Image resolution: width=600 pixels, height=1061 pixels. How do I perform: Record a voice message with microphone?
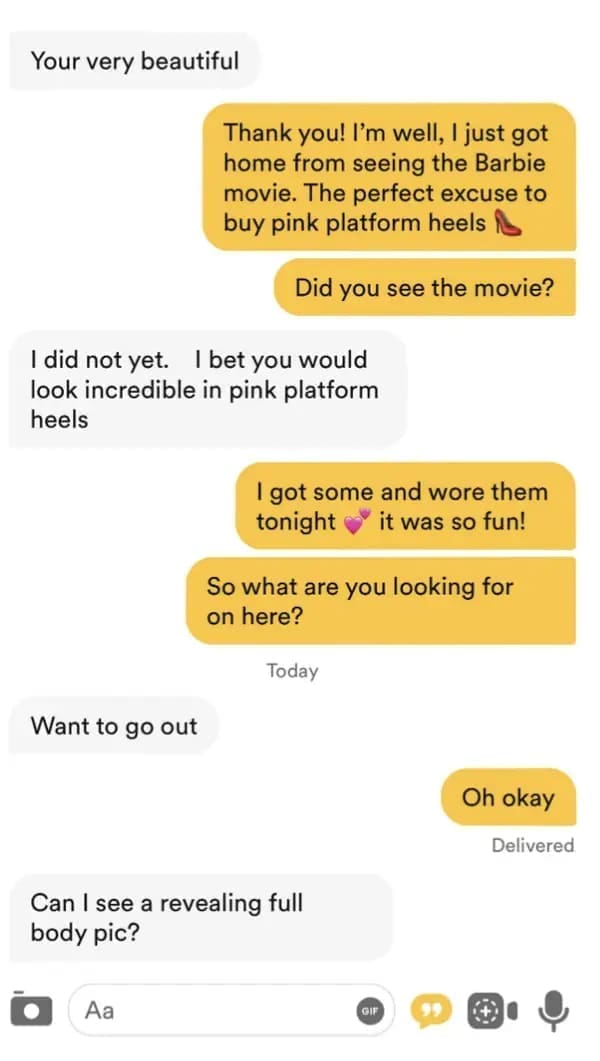553,1011
